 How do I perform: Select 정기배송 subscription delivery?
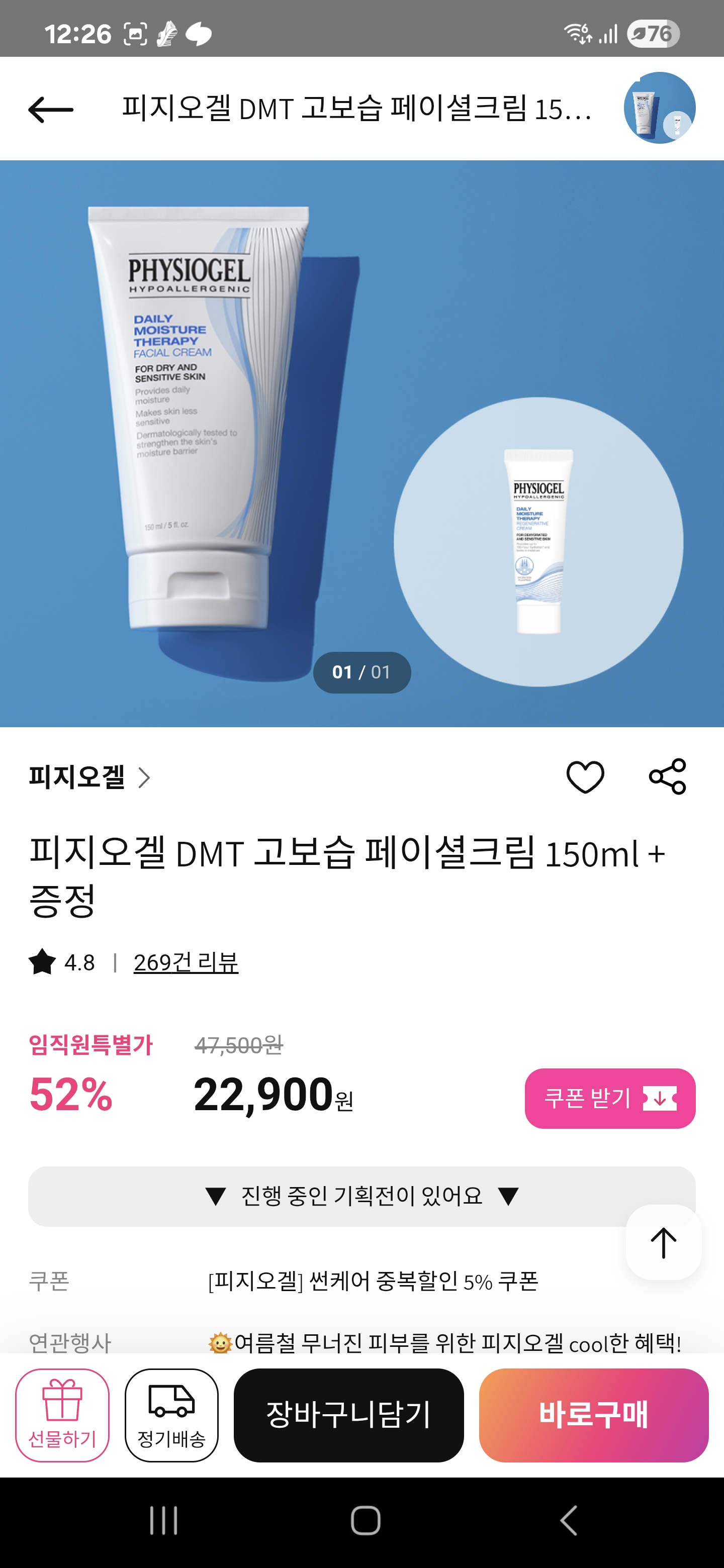[x=172, y=1415]
